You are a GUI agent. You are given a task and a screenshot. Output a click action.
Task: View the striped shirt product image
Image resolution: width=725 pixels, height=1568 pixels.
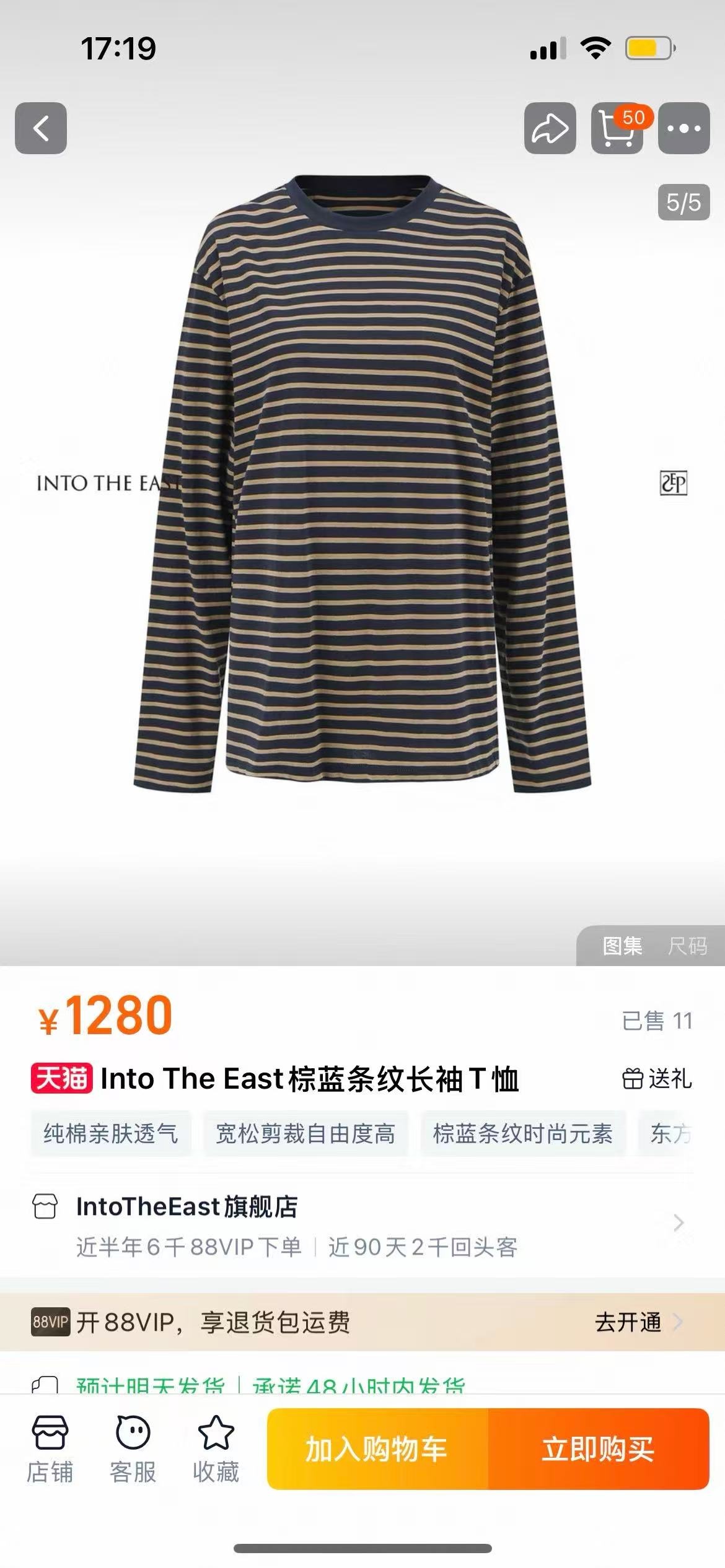click(362, 483)
